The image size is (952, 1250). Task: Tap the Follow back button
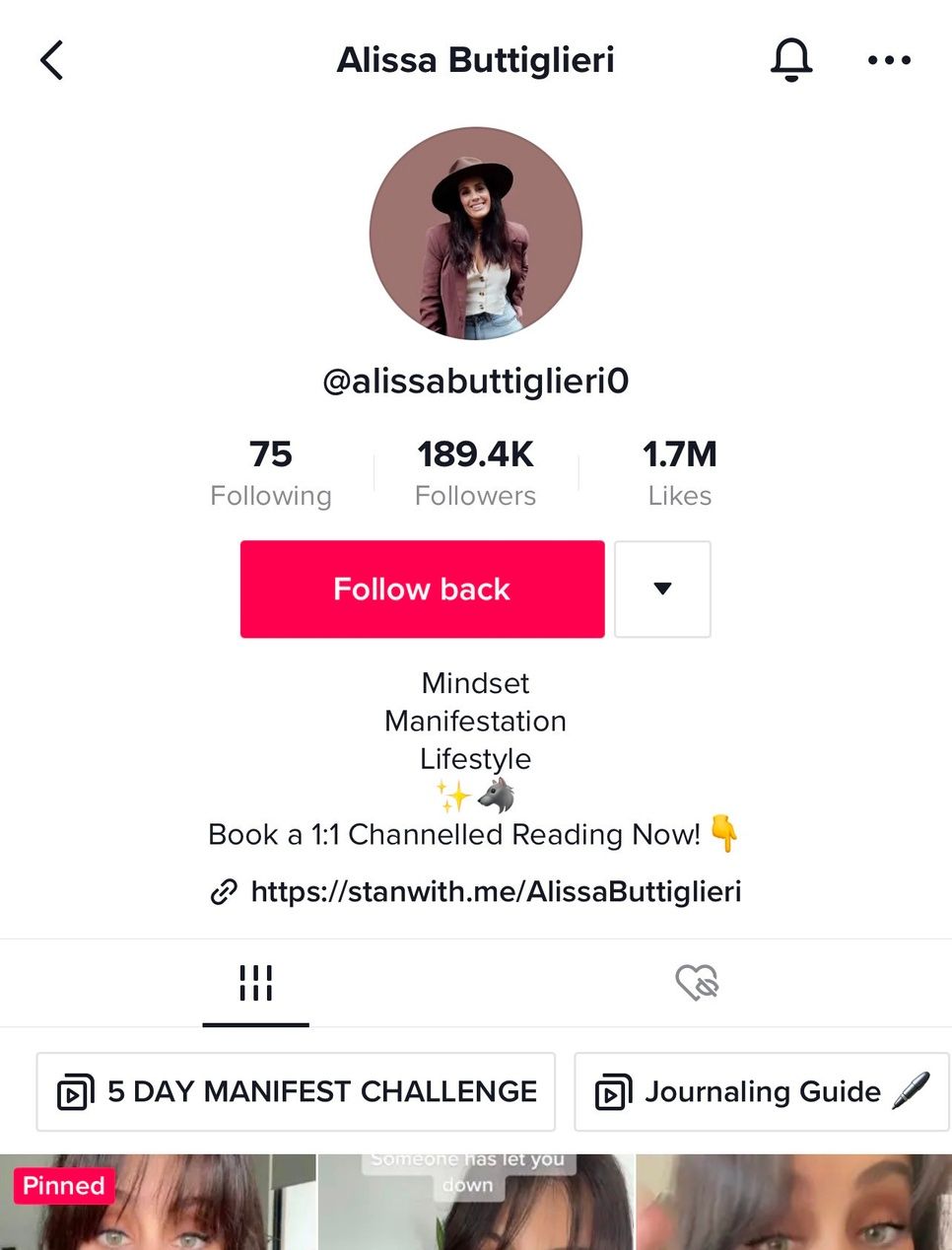pos(422,589)
